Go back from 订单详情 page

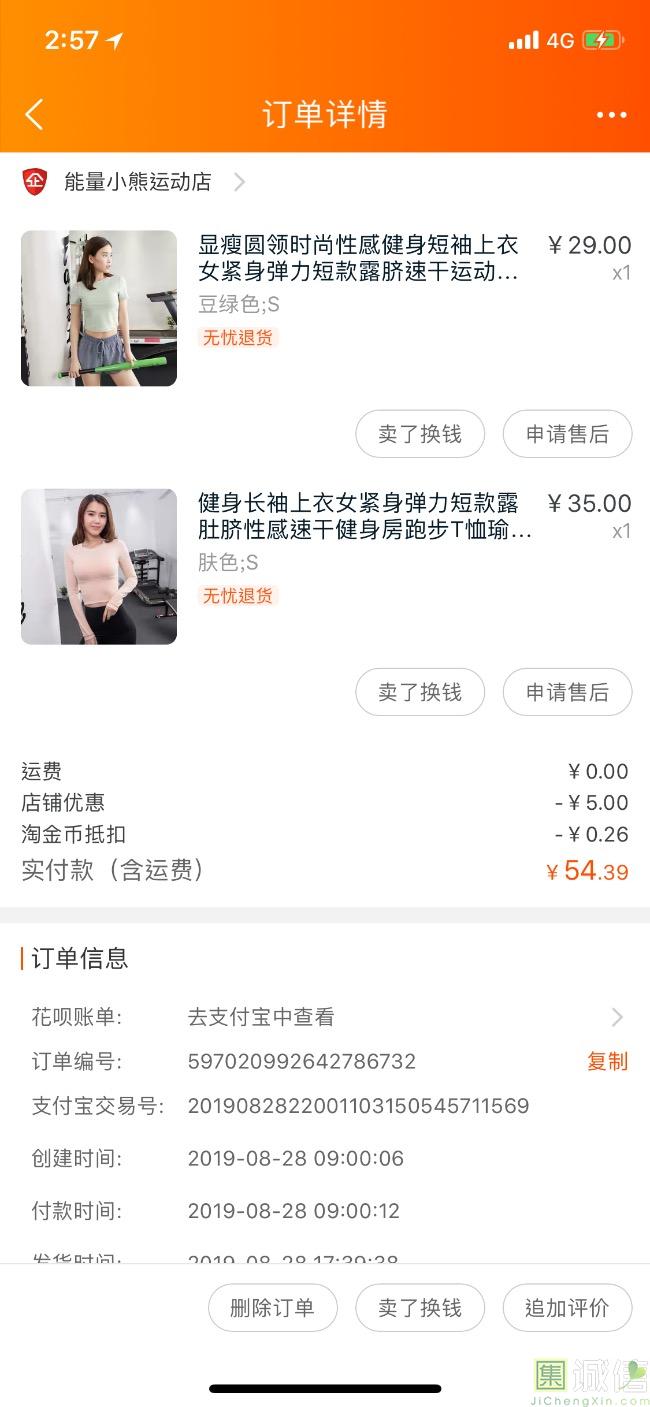pyautogui.click(x=34, y=115)
